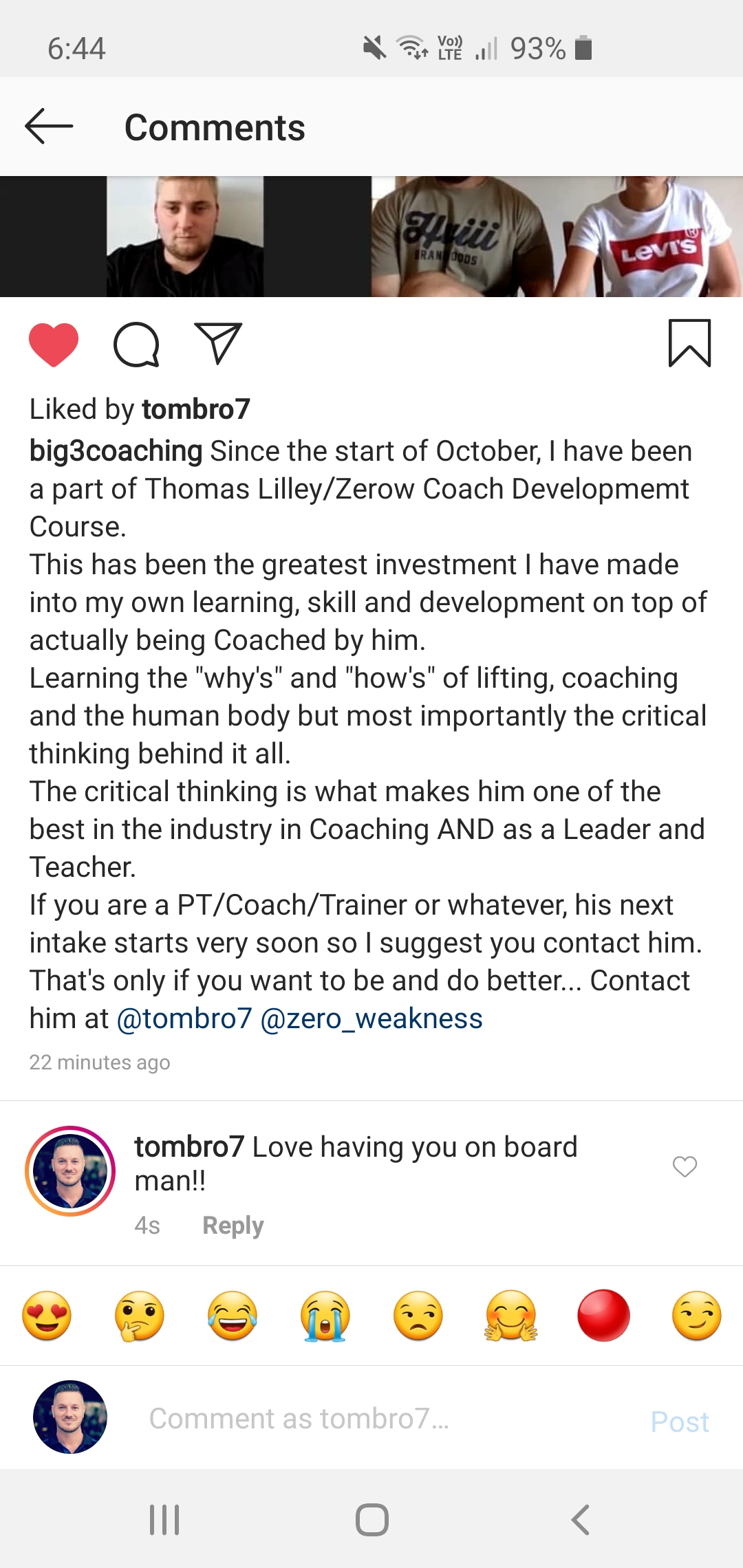
Task: Add the loudly crying emoji
Action: pyautogui.click(x=325, y=1316)
